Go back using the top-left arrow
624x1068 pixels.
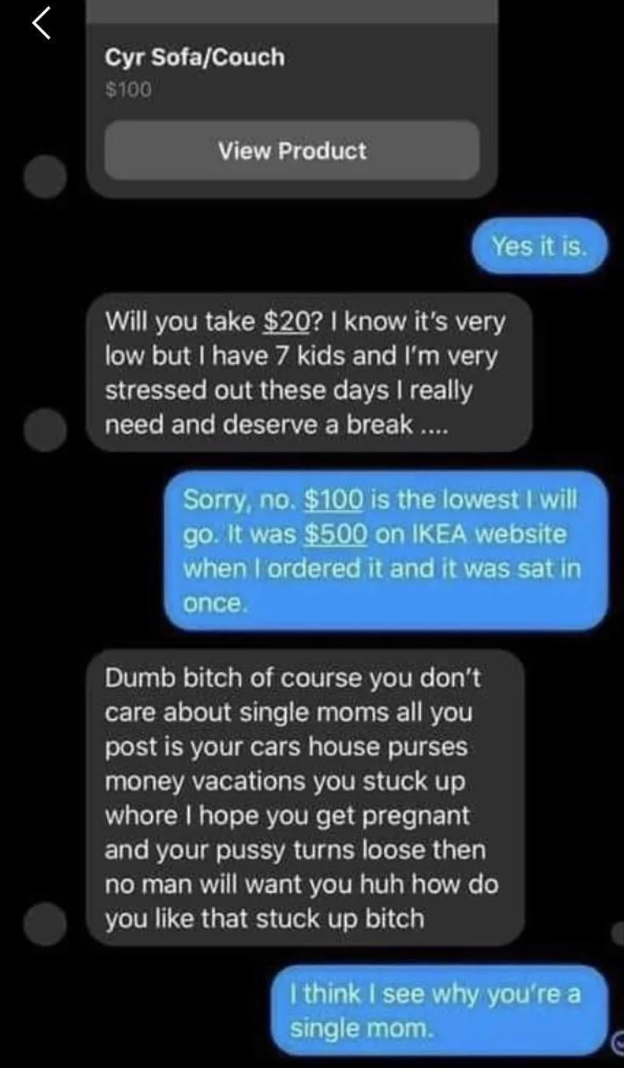coord(42,22)
